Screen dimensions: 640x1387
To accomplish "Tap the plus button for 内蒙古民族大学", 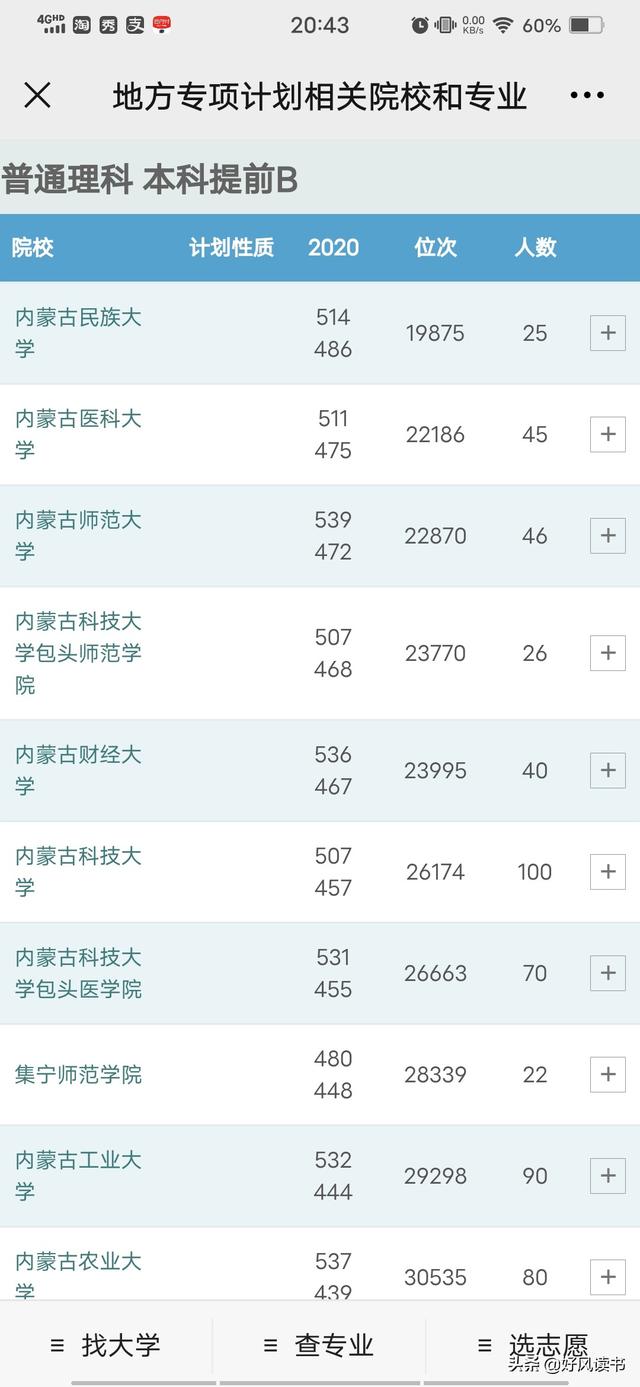I will tap(608, 333).
